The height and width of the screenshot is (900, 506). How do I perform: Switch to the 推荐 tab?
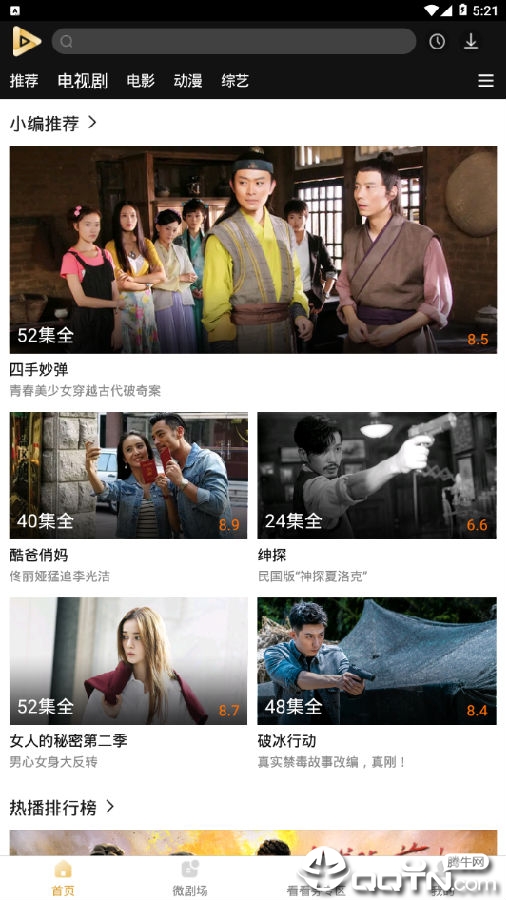pyautogui.click(x=24, y=81)
